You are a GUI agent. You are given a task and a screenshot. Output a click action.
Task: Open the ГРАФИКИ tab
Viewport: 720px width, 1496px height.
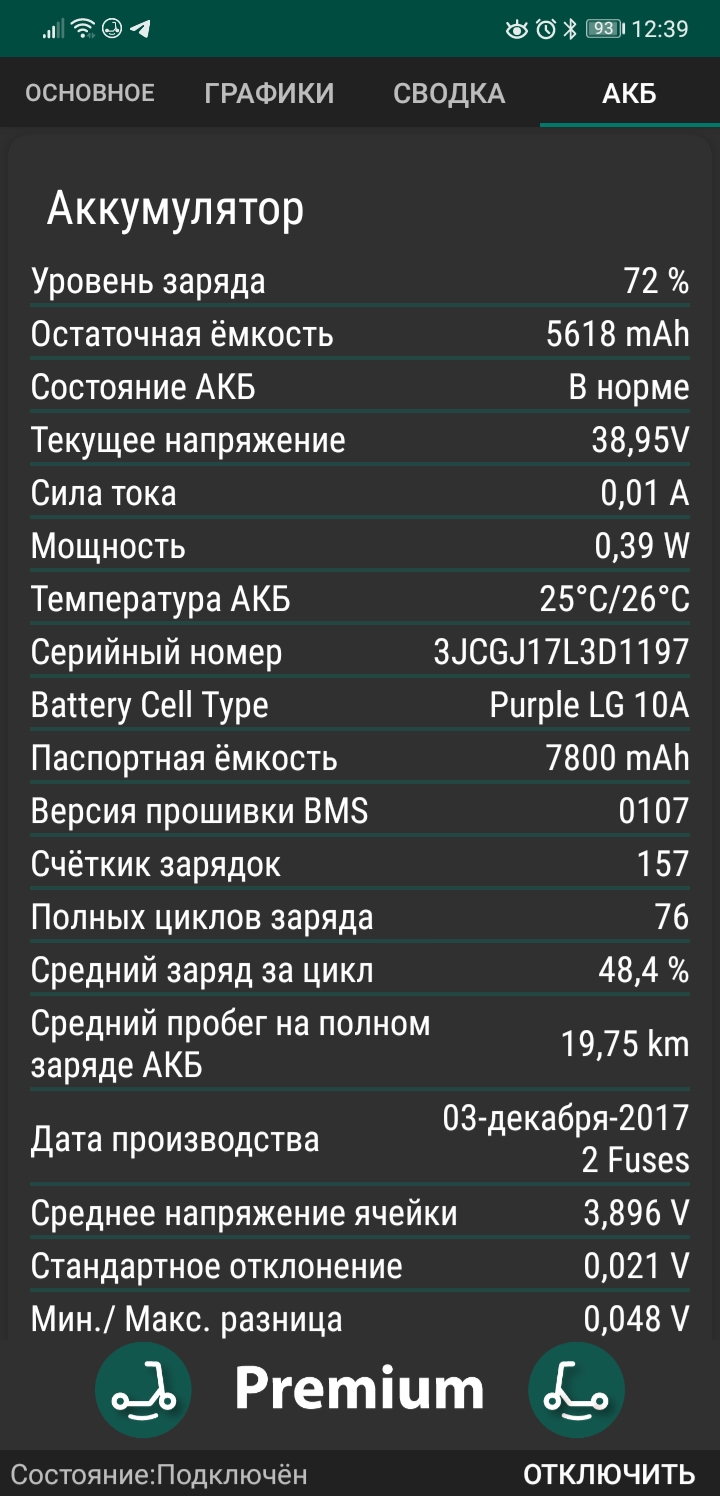click(x=269, y=93)
